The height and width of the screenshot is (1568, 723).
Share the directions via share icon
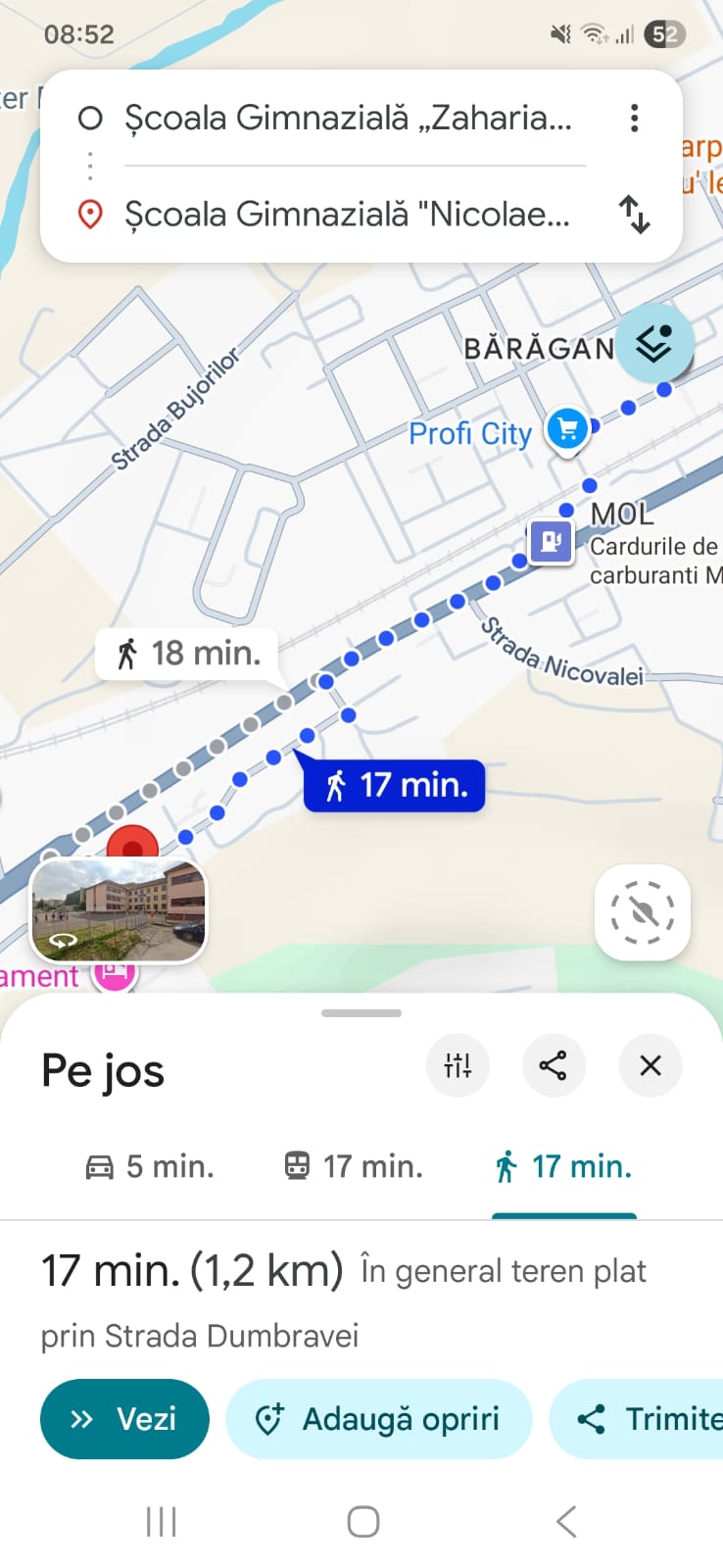(x=554, y=1065)
